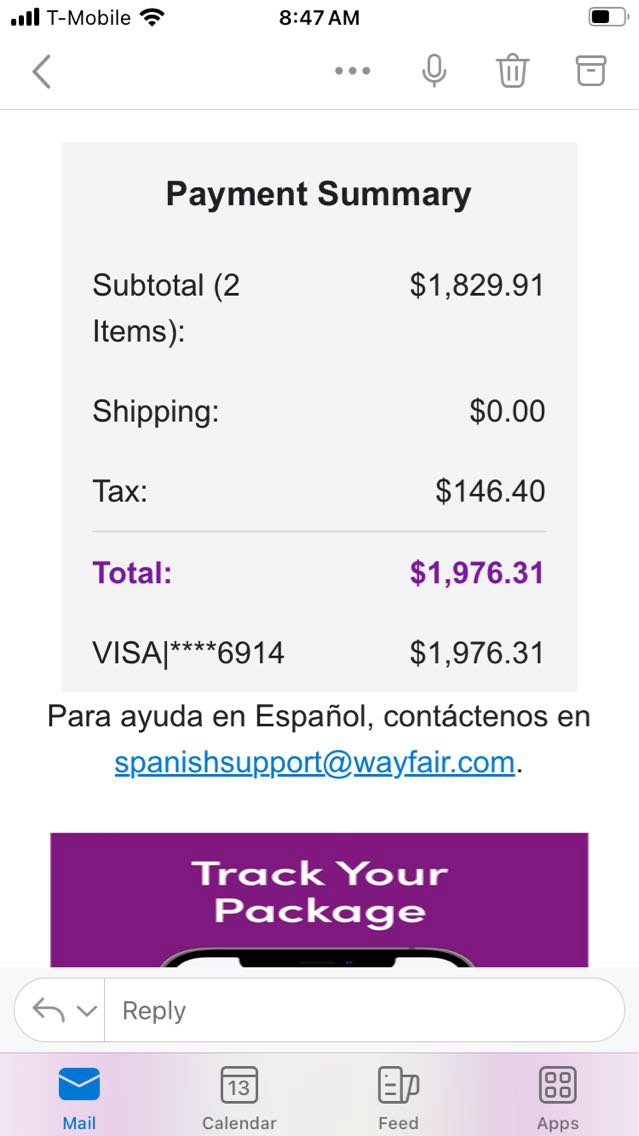639x1136 pixels.
Task: Go back to the inbox
Action: pos(41,71)
